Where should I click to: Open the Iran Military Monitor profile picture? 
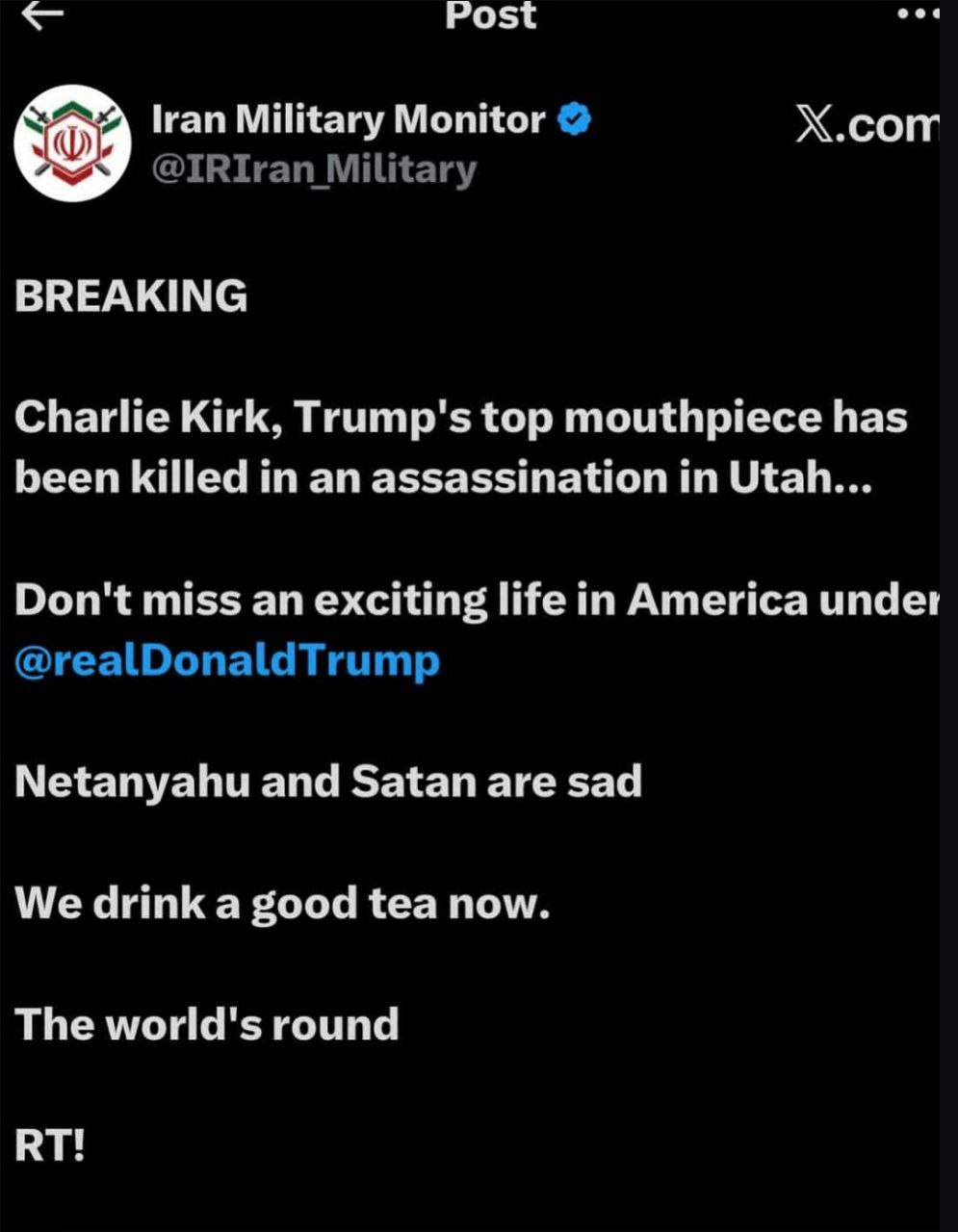click(73, 142)
